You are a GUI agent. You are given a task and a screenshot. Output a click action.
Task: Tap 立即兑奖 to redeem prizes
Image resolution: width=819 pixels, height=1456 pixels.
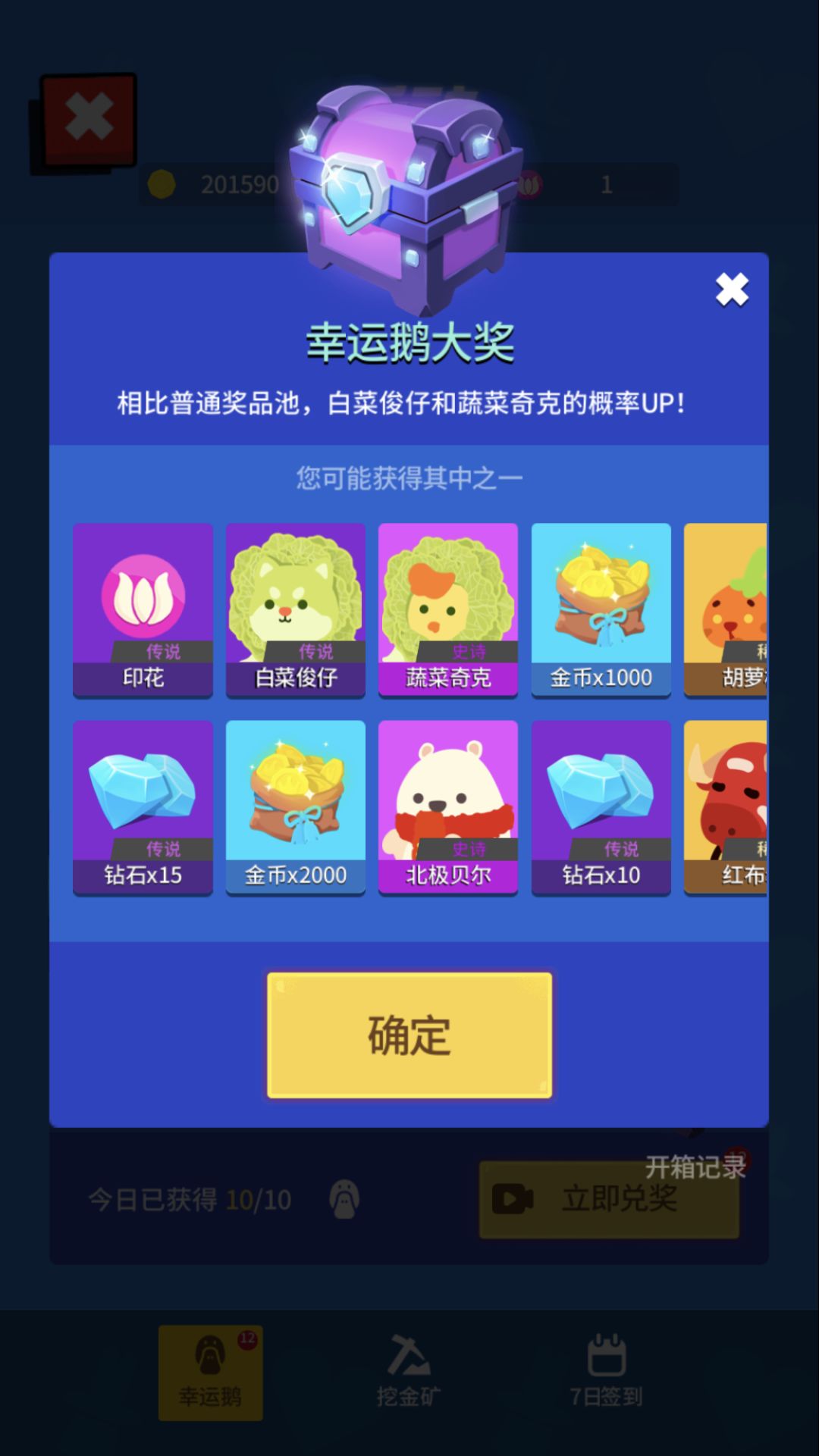point(609,1200)
